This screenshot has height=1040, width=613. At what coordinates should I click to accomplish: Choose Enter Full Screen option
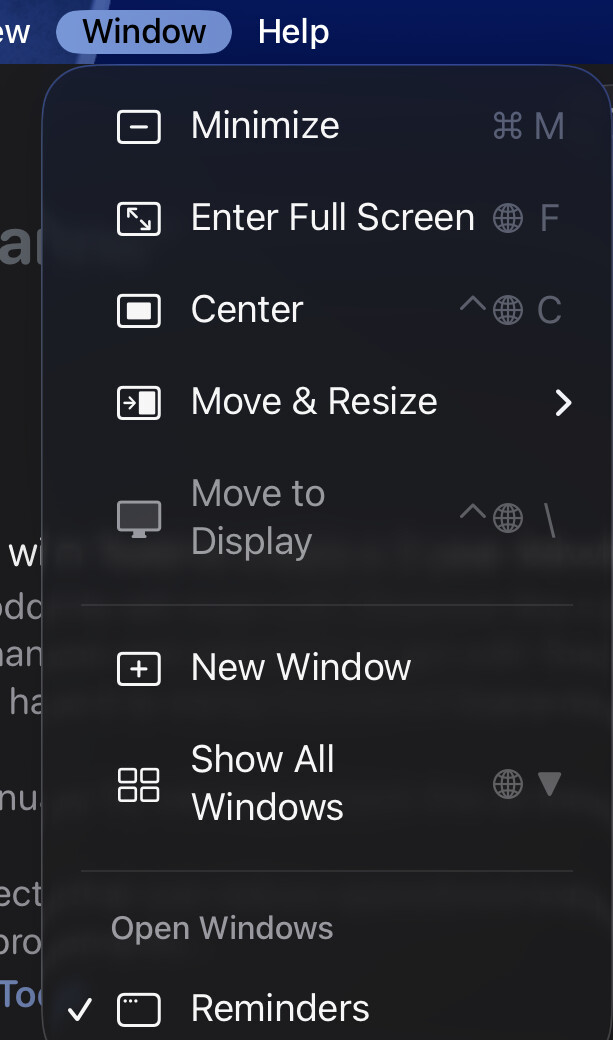coord(332,218)
